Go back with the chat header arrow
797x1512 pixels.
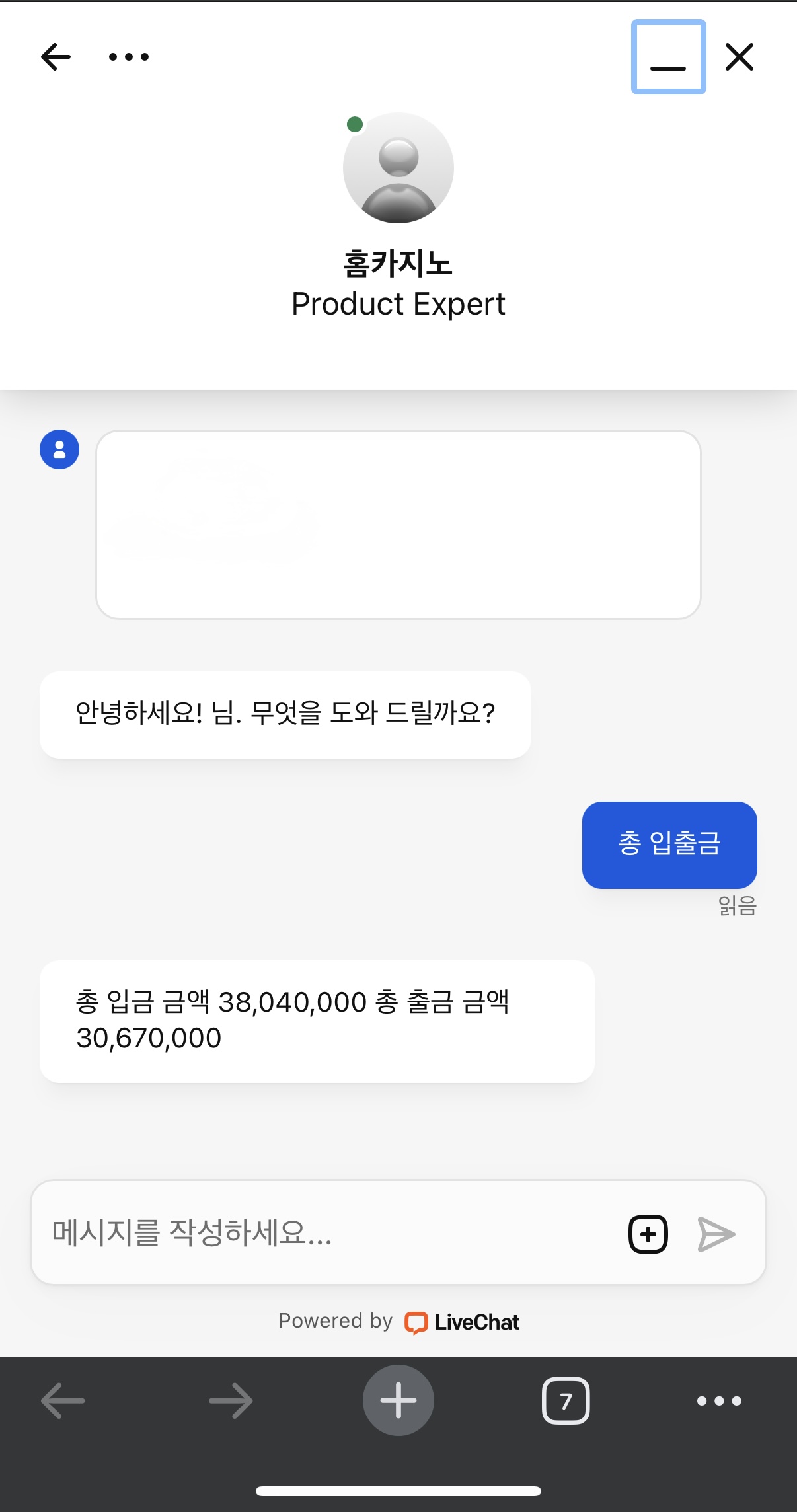[56, 57]
